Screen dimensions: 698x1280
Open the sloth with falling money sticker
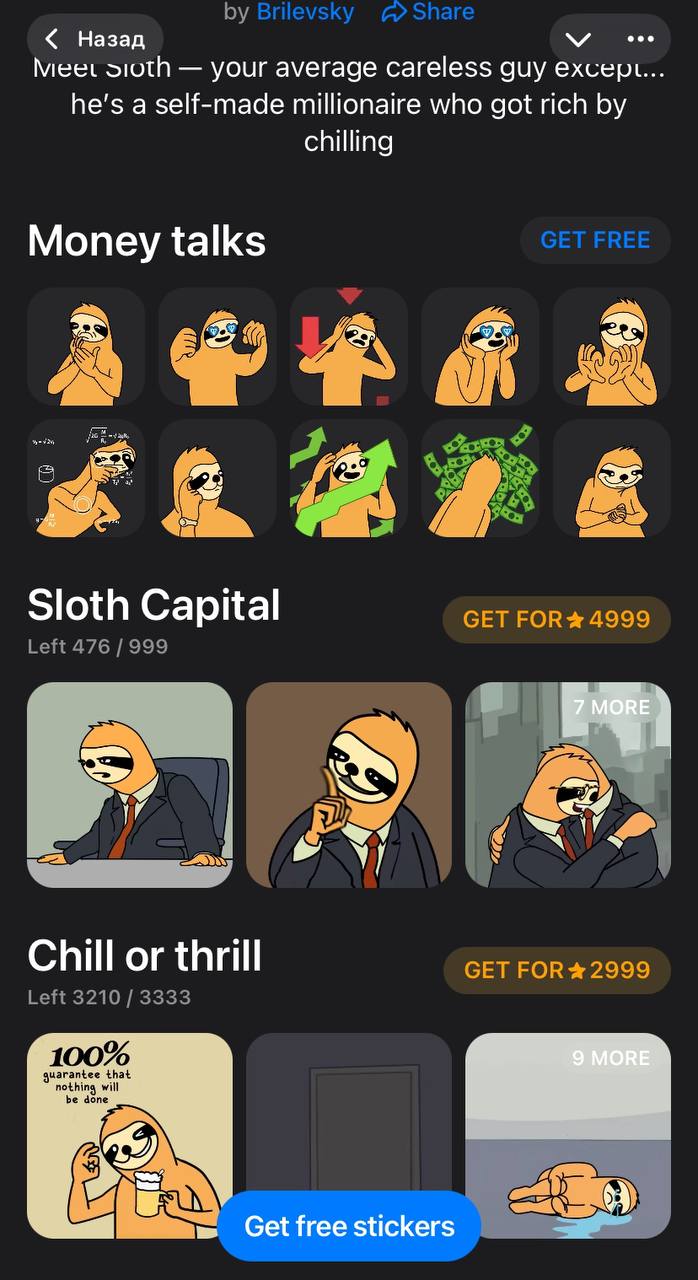tap(480, 478)
